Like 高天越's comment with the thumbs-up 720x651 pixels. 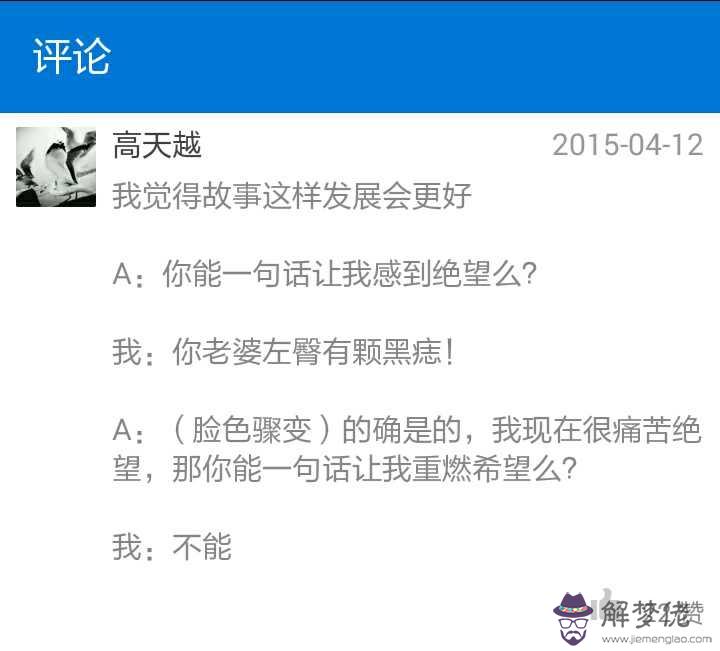click(603, 606)
